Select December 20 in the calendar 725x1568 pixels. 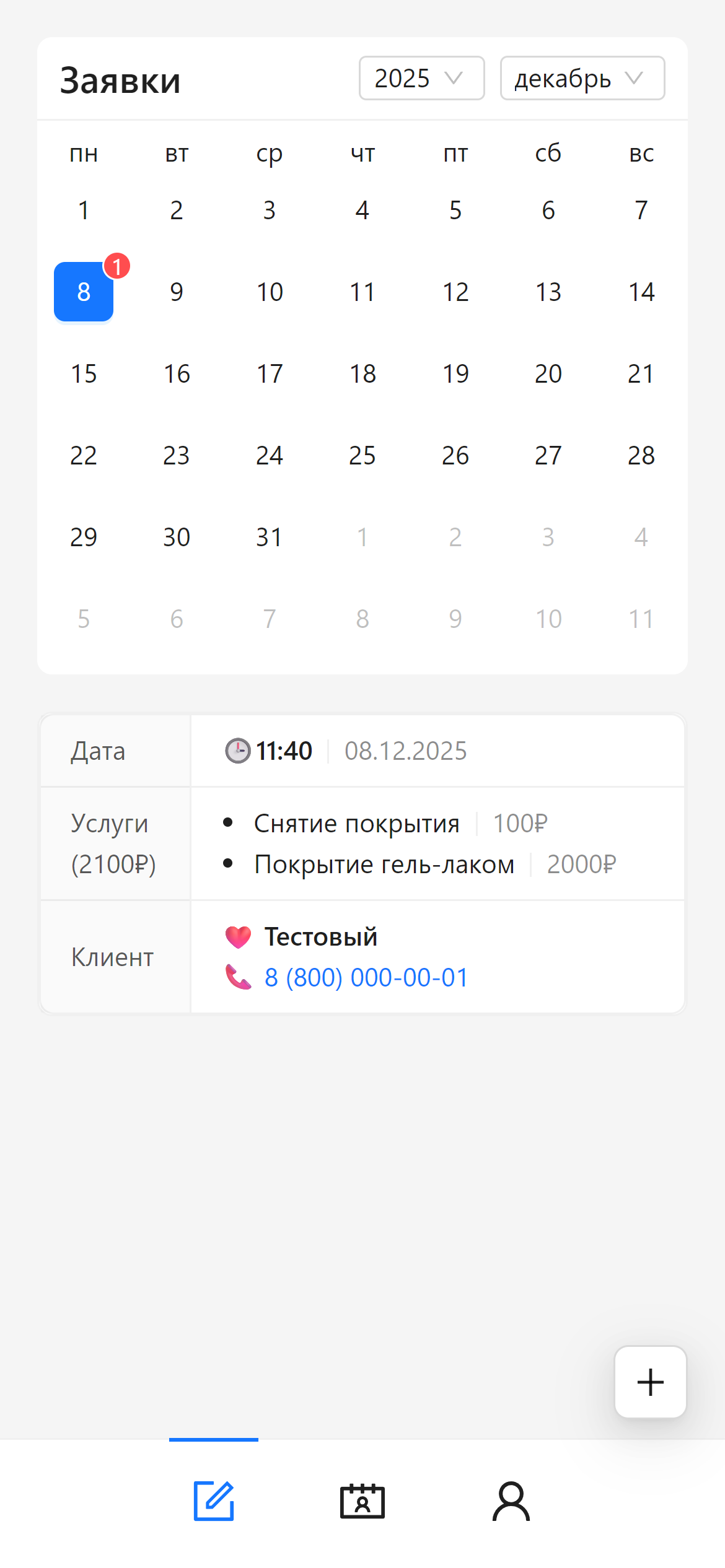[548, 373]
